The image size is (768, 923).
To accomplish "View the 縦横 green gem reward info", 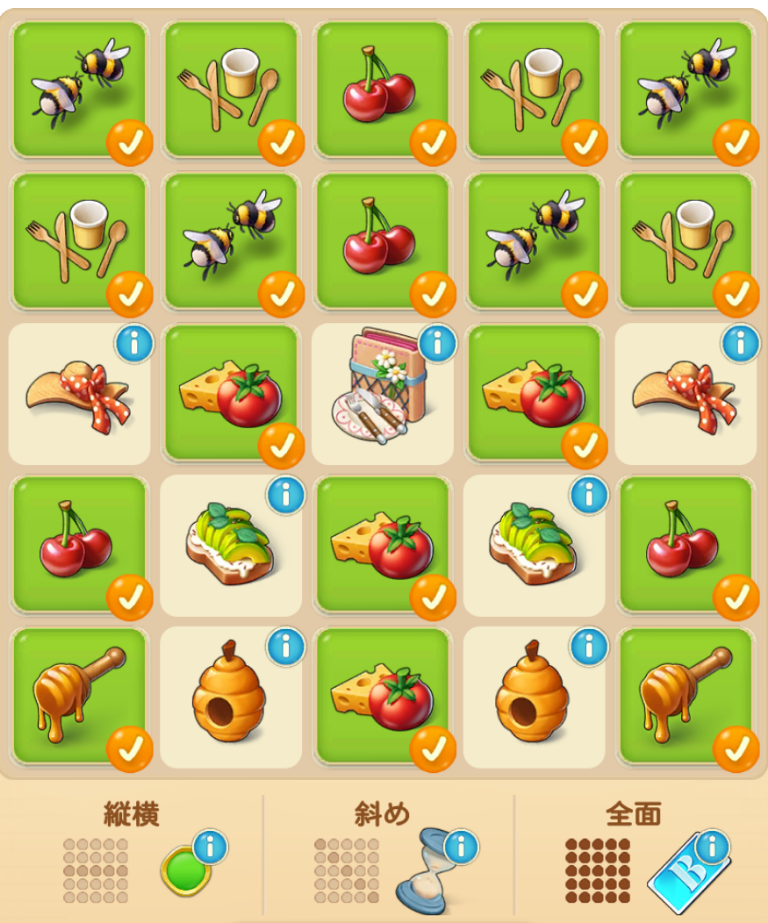I will pos(210,848).
